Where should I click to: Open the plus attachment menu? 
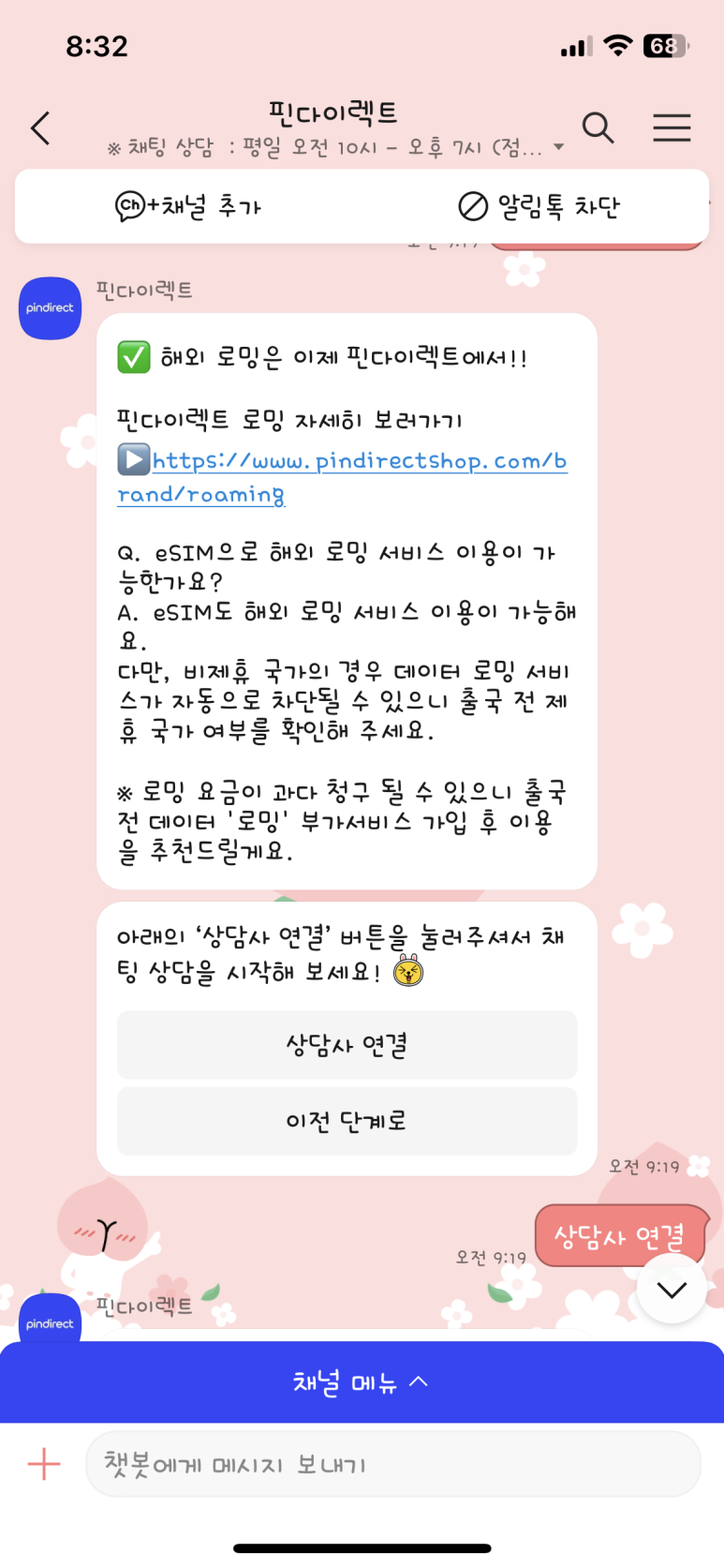(x=44, y=1464)
